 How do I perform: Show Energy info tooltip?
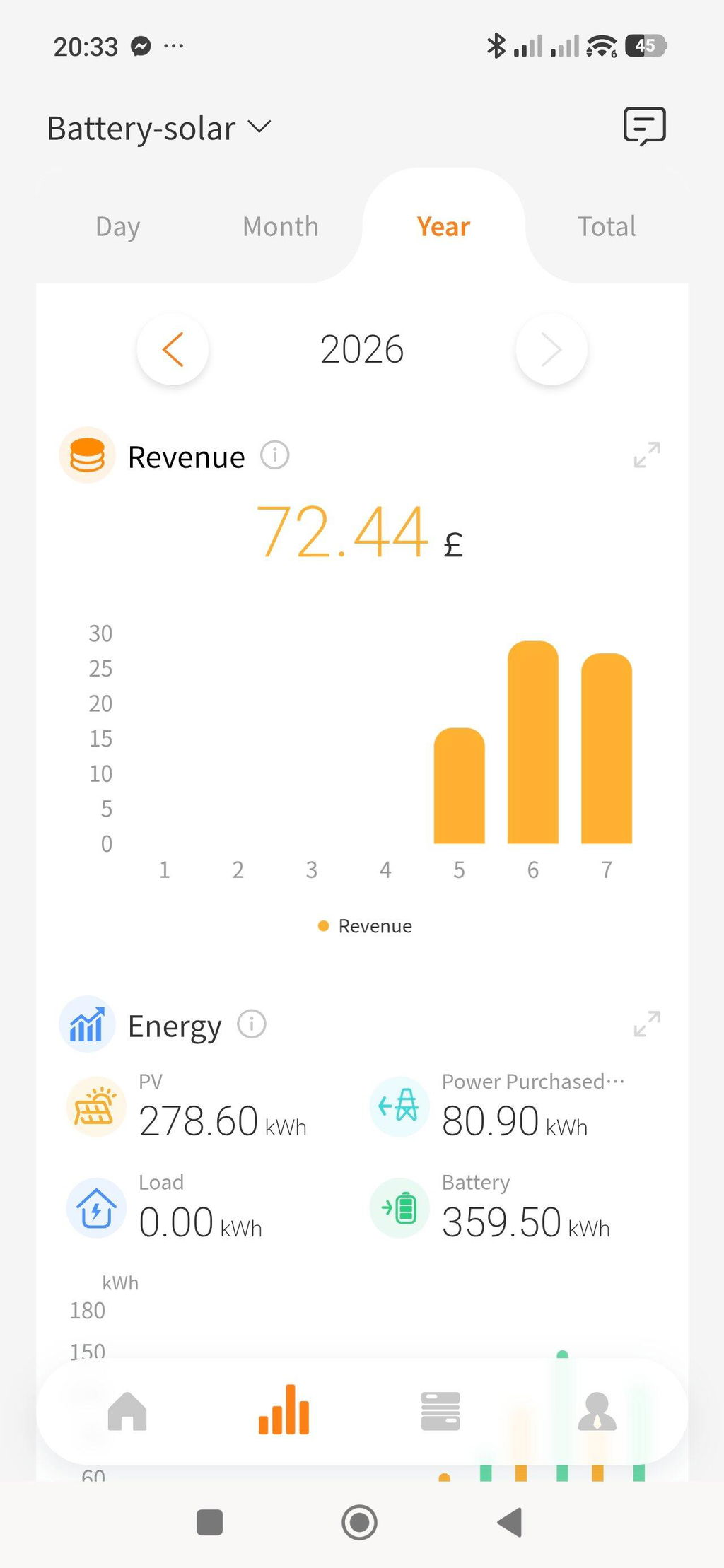252,1024
